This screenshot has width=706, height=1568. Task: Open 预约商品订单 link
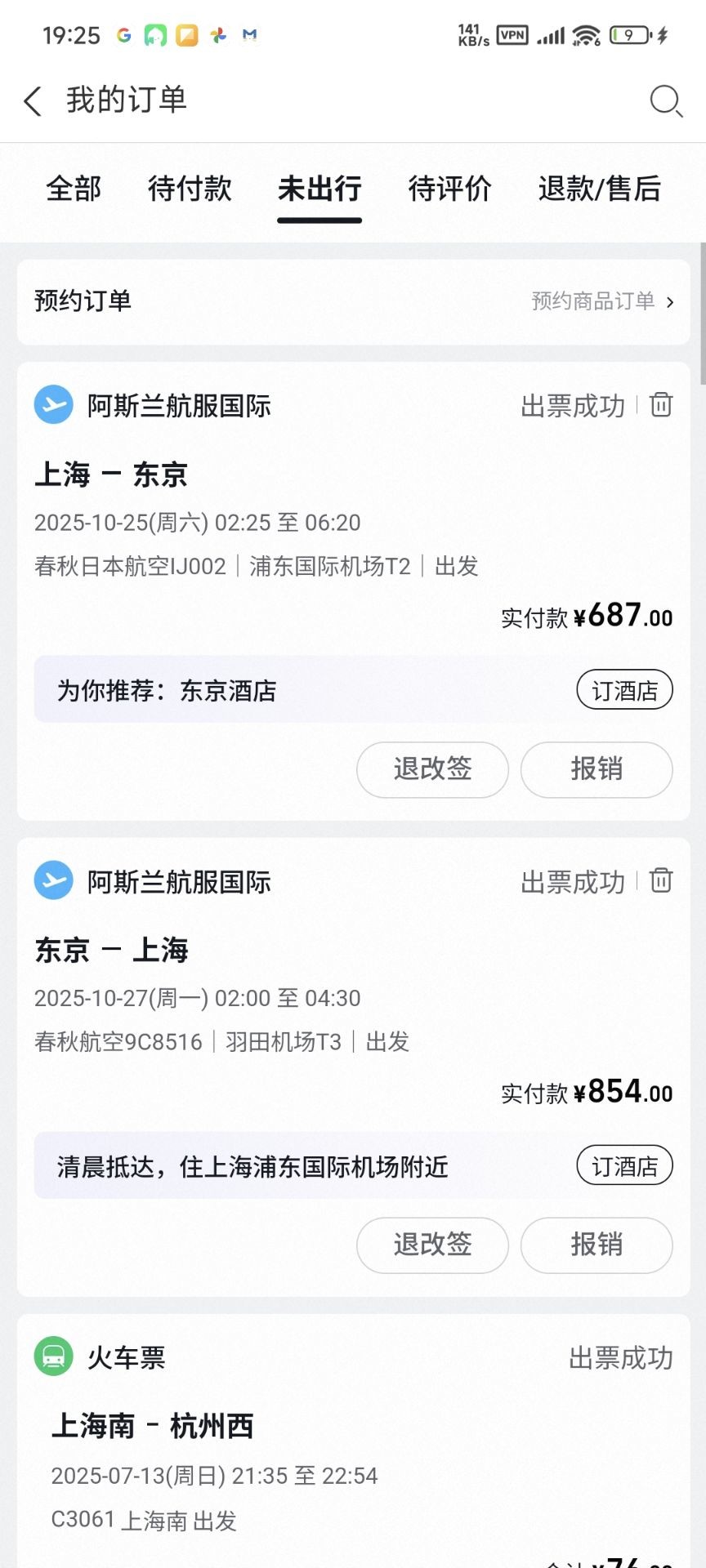coord(603,301)
